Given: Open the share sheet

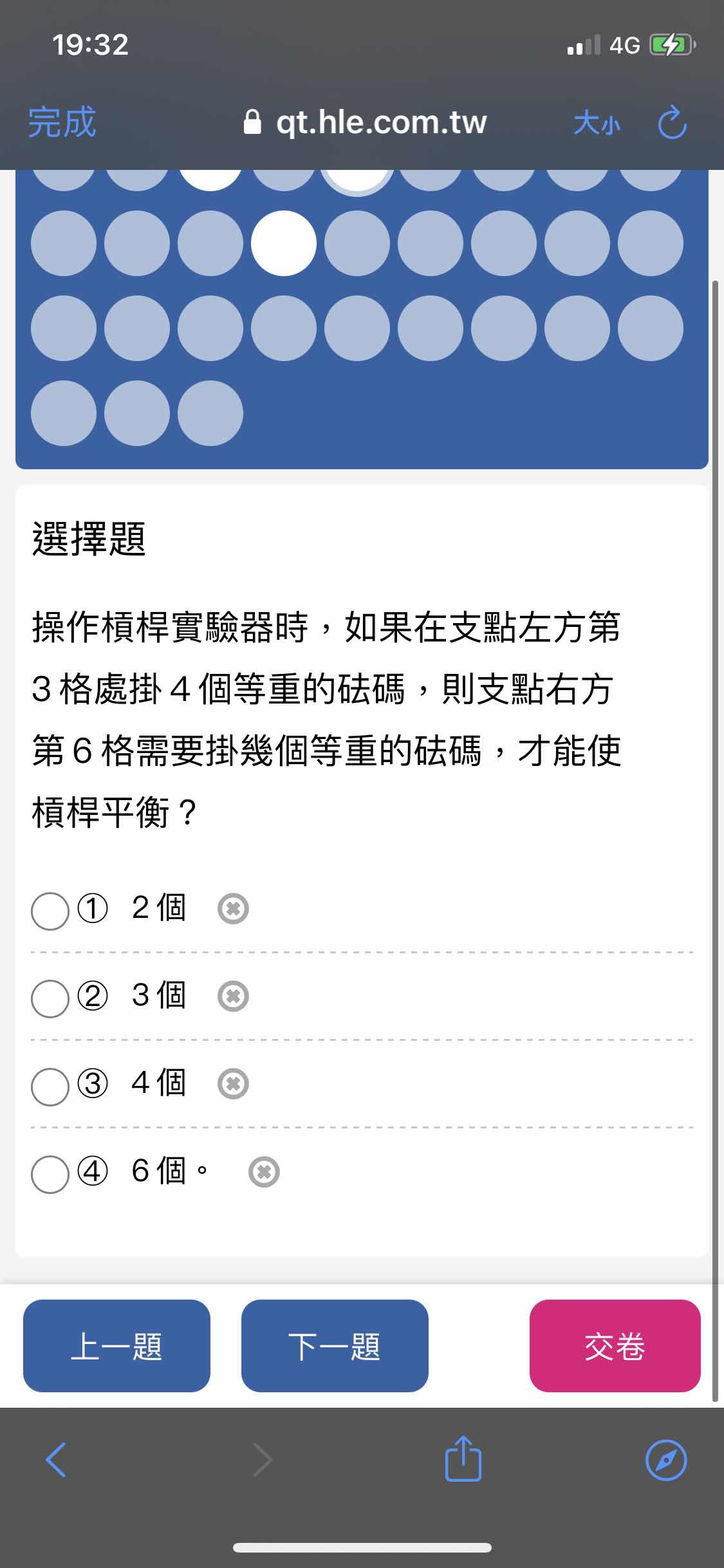Looking at the screenshot, I should click(463, 1457).
